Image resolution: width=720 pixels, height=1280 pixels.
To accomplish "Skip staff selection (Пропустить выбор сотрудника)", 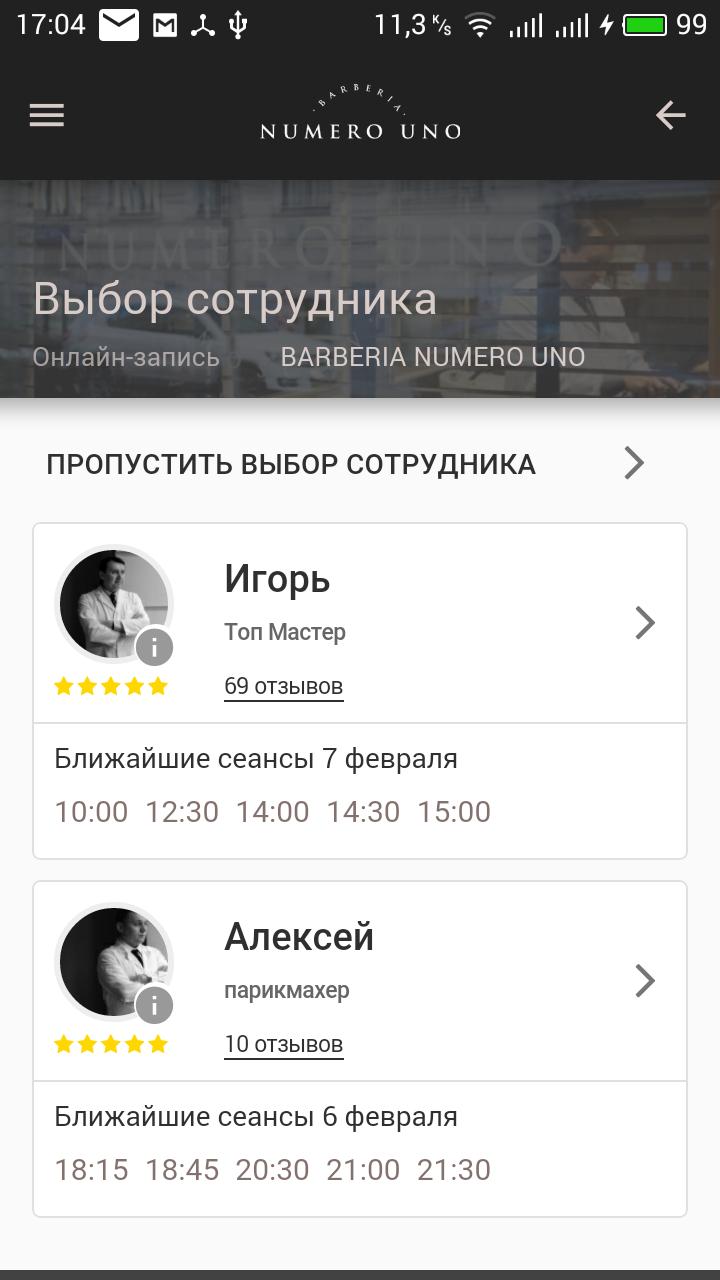I will click(345, 464).
